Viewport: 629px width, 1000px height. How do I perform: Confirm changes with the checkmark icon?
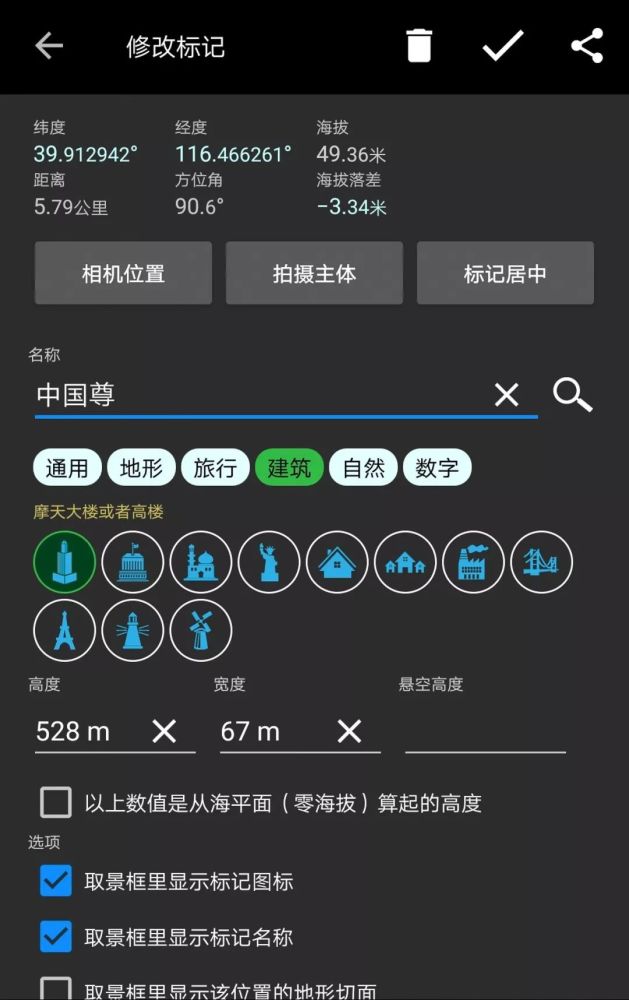tap(503, 46)
